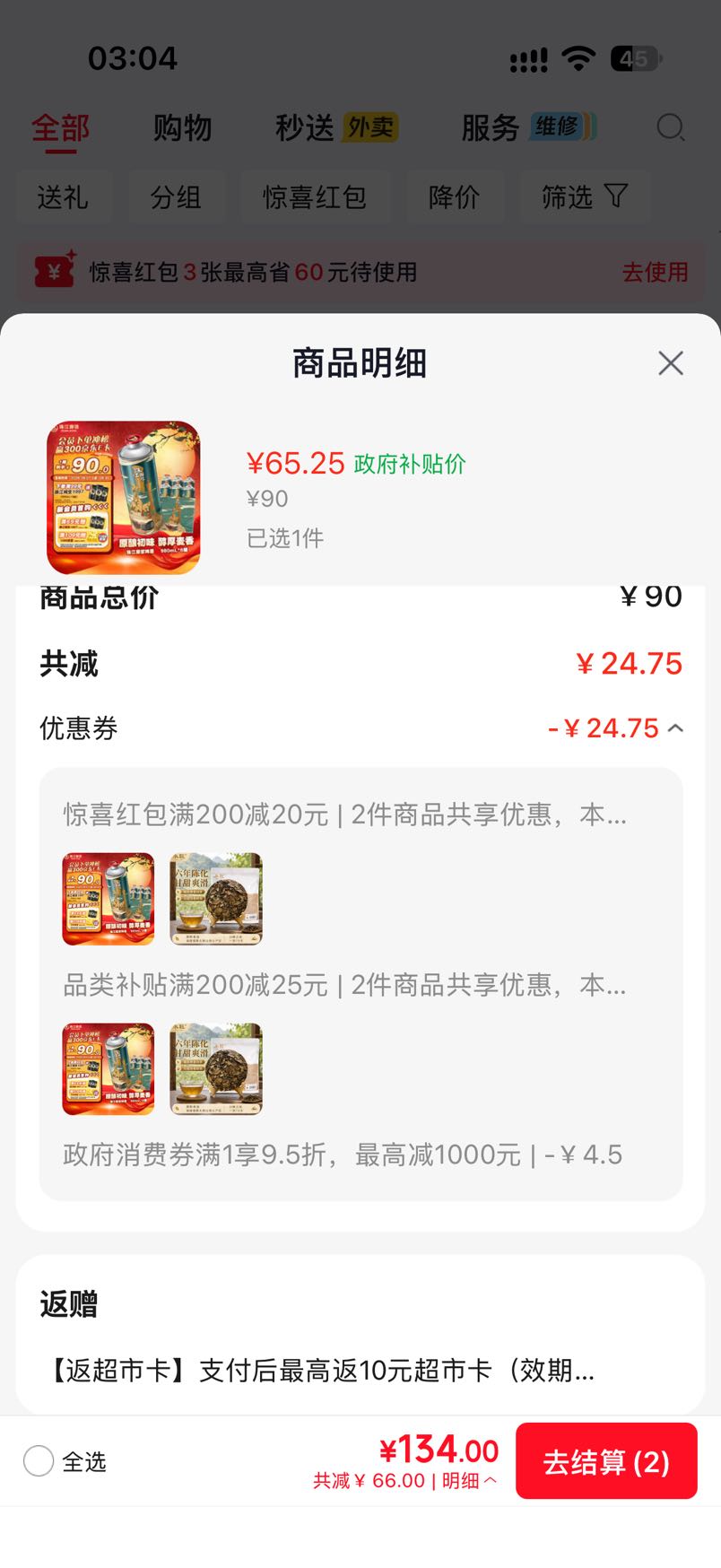Tap 去结算 (2) to check out
The height and width of the screenshot is (1568, 721).
click(x=606, y=1462)
